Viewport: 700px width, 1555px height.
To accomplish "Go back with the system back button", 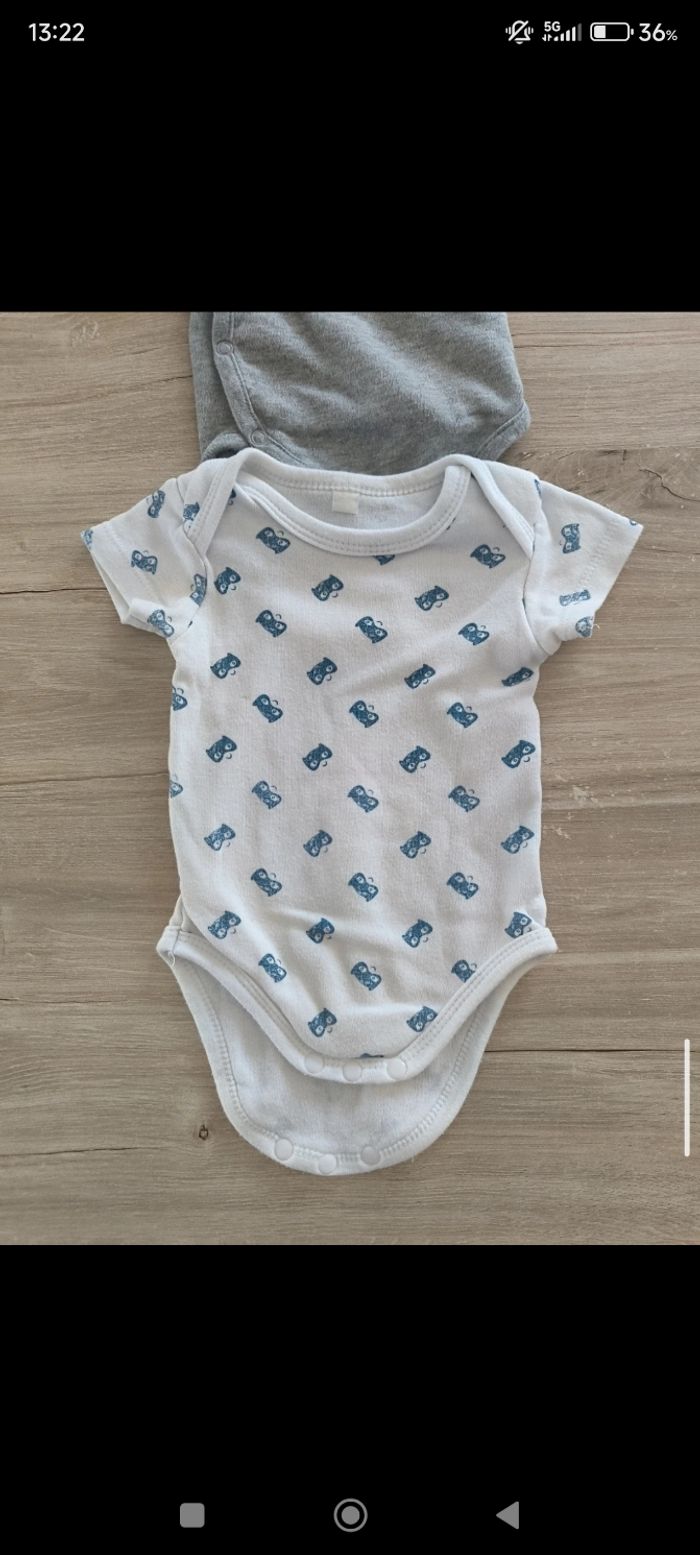I will (508, 1515).
